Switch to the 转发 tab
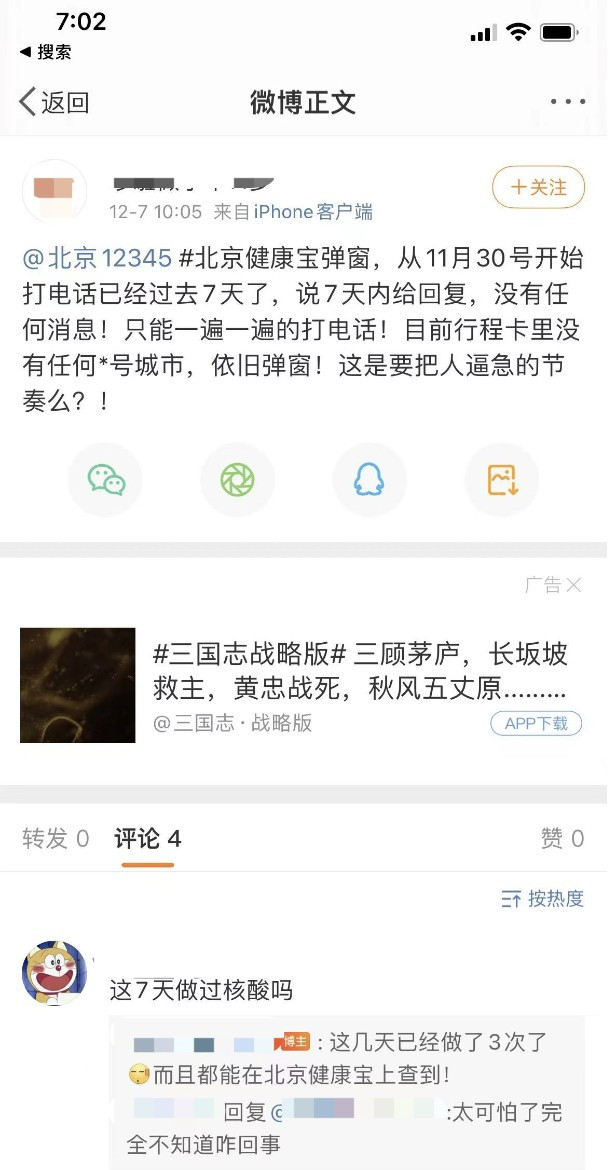 [x=56, y=839]
